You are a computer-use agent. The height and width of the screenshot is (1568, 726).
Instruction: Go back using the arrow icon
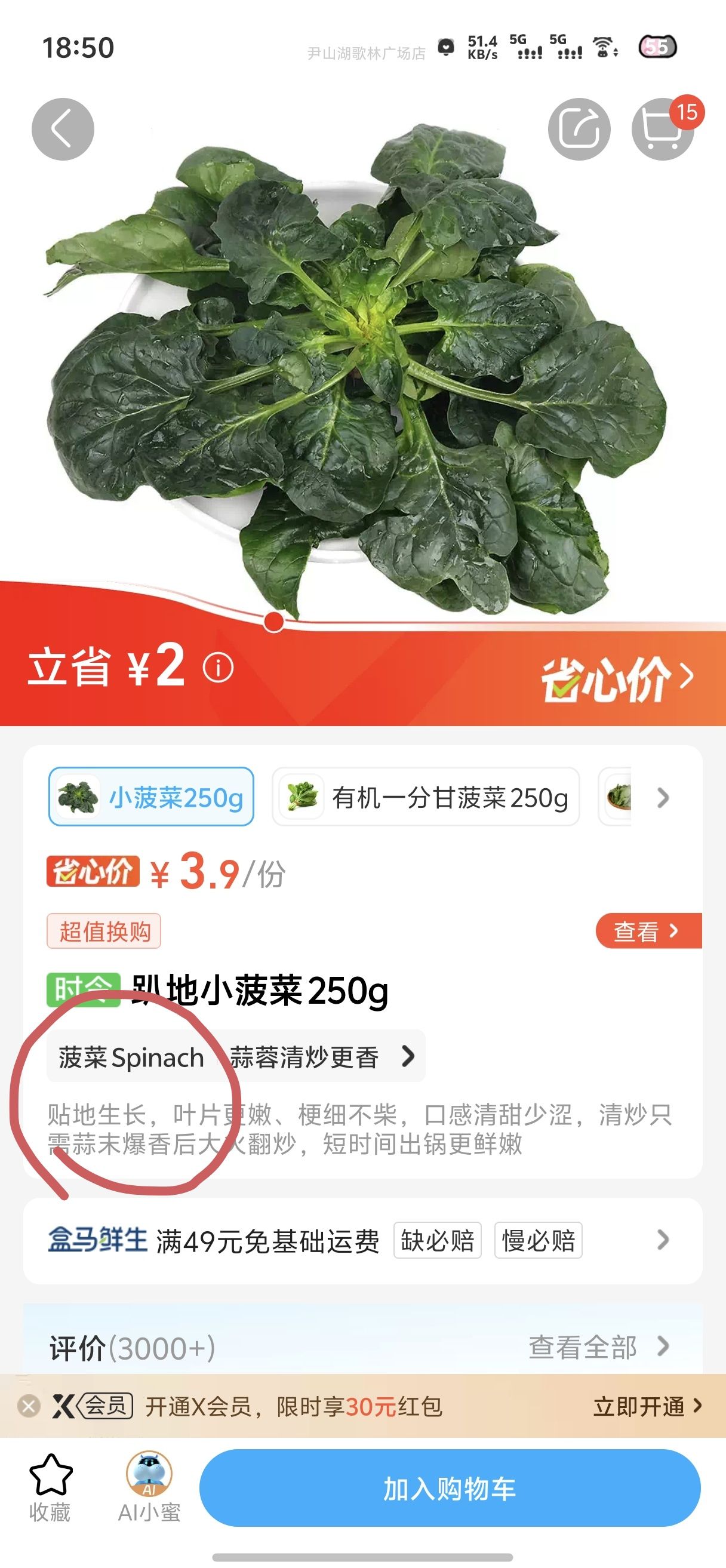click(x=63, y=129)
